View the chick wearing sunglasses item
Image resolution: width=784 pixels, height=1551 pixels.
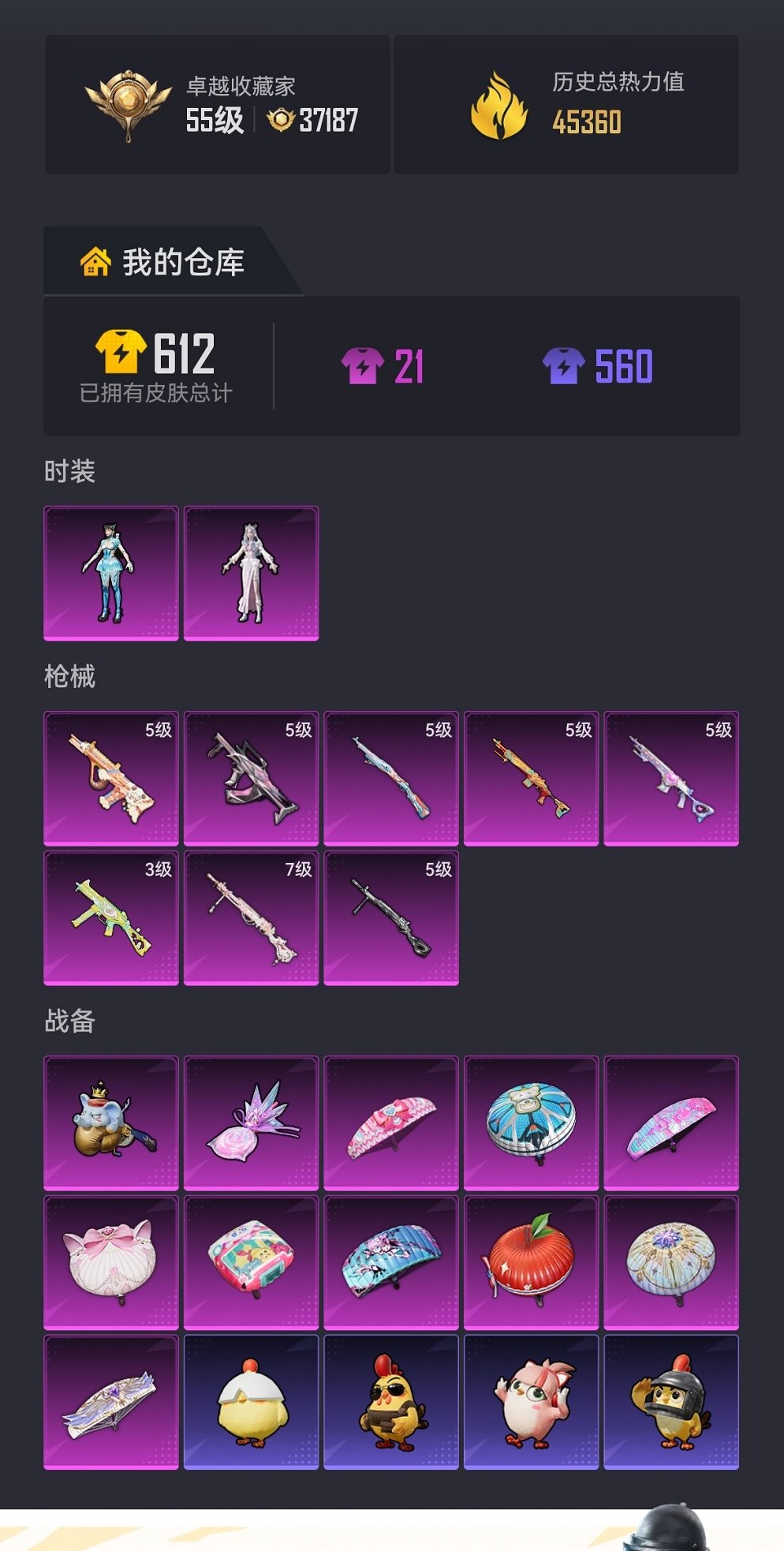[x=391, y=1402]
